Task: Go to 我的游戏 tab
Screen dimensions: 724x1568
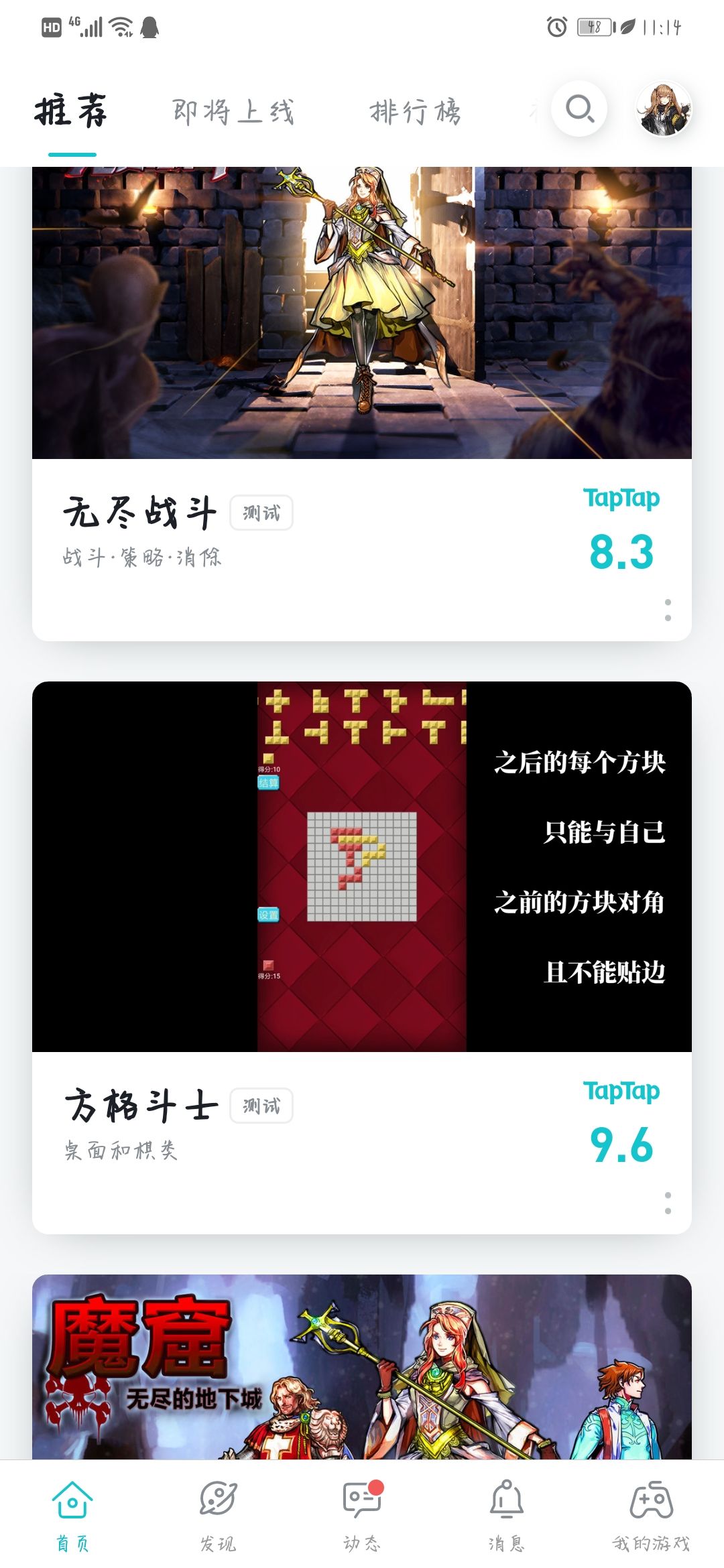Action: pos(651,1516)
